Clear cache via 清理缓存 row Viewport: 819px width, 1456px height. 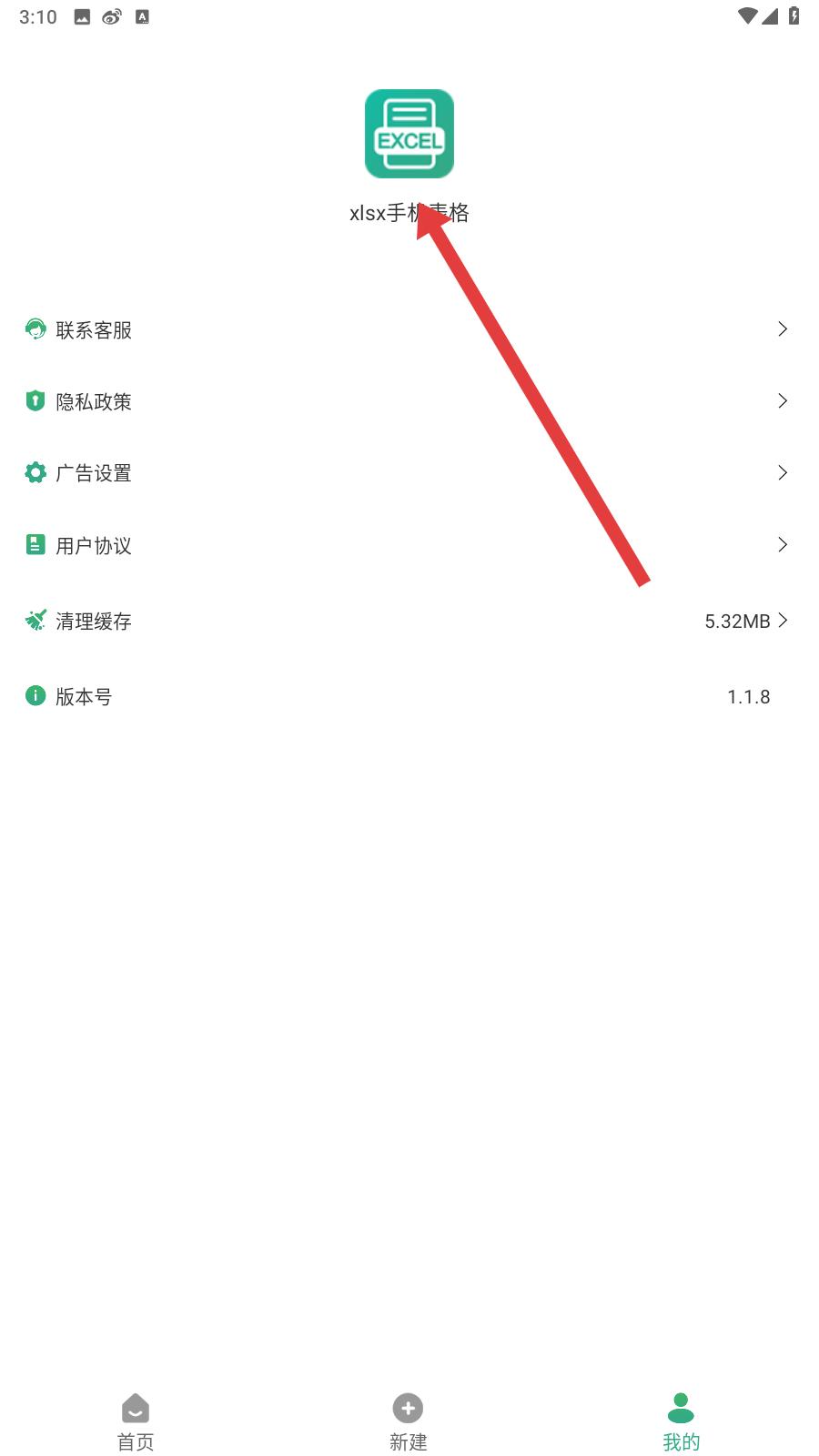(409, 621)
